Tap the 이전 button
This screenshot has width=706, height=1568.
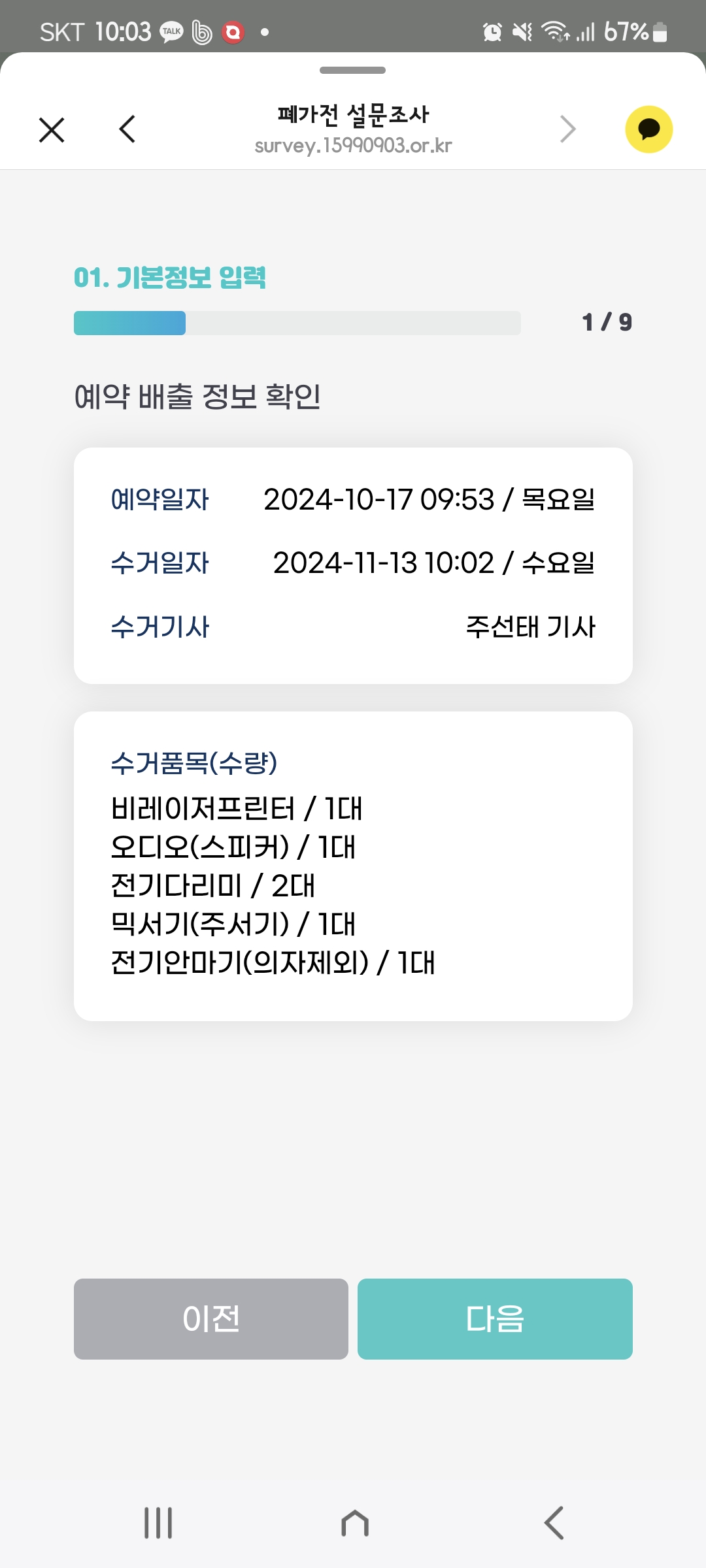pos(210,1318)
